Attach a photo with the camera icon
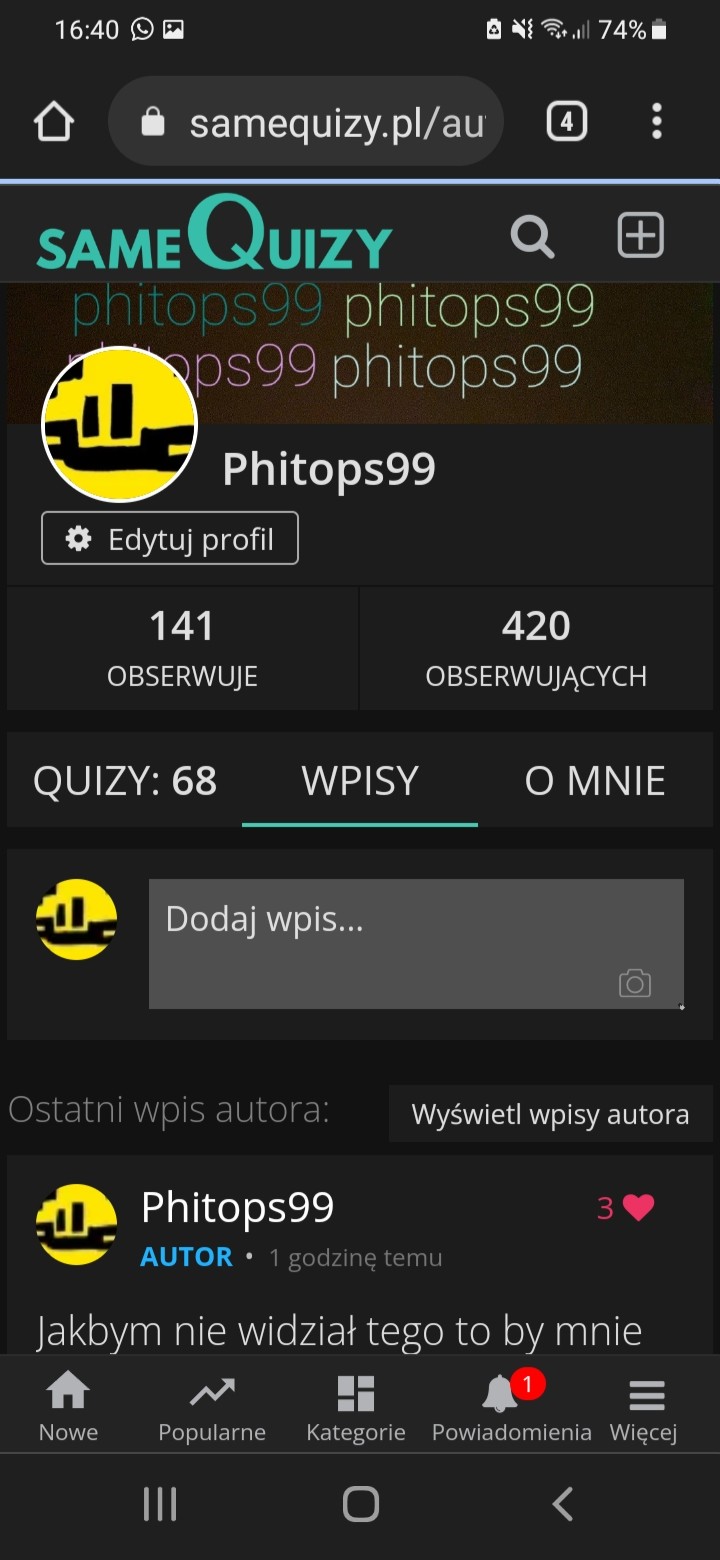720x1560 pixels. (635, 984)
